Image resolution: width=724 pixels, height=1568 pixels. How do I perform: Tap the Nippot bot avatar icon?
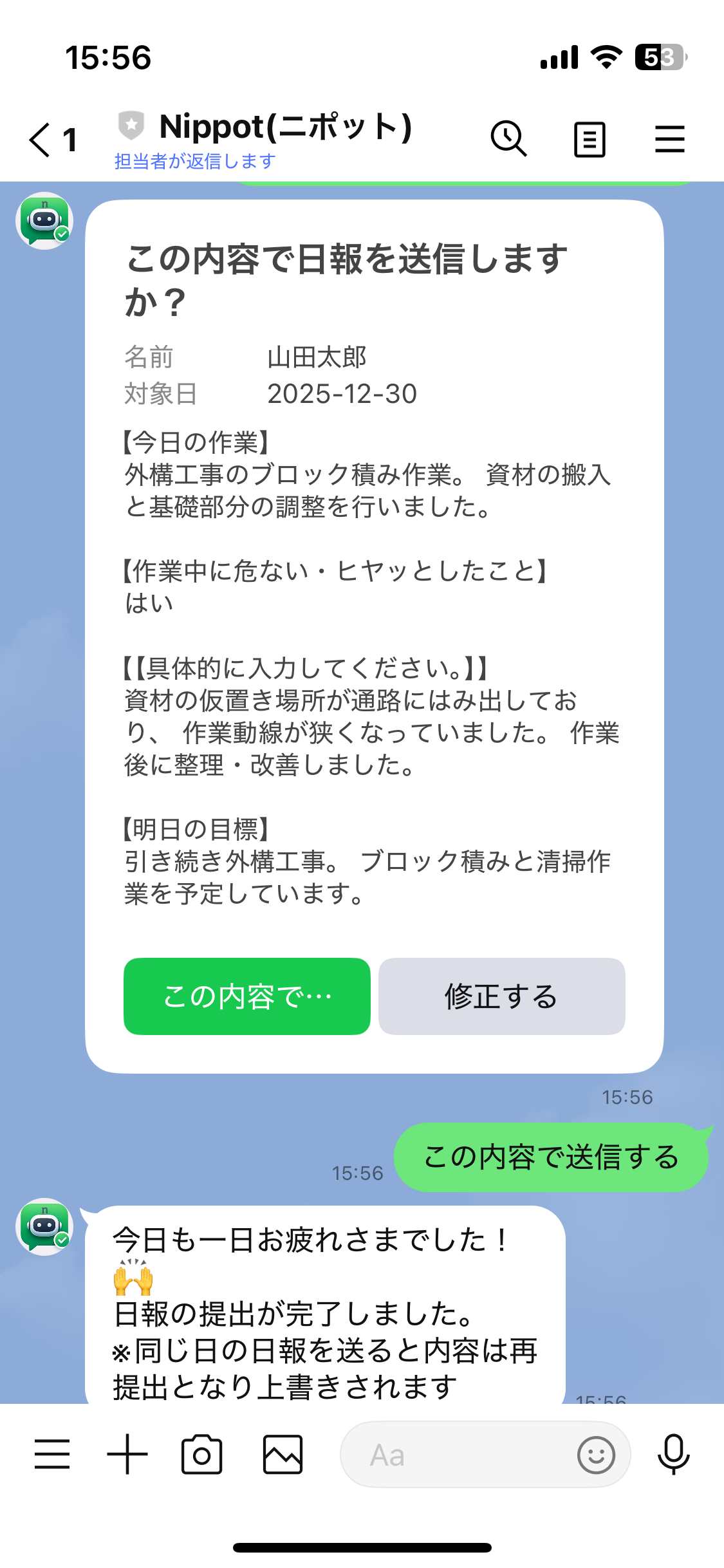point(43,220)
